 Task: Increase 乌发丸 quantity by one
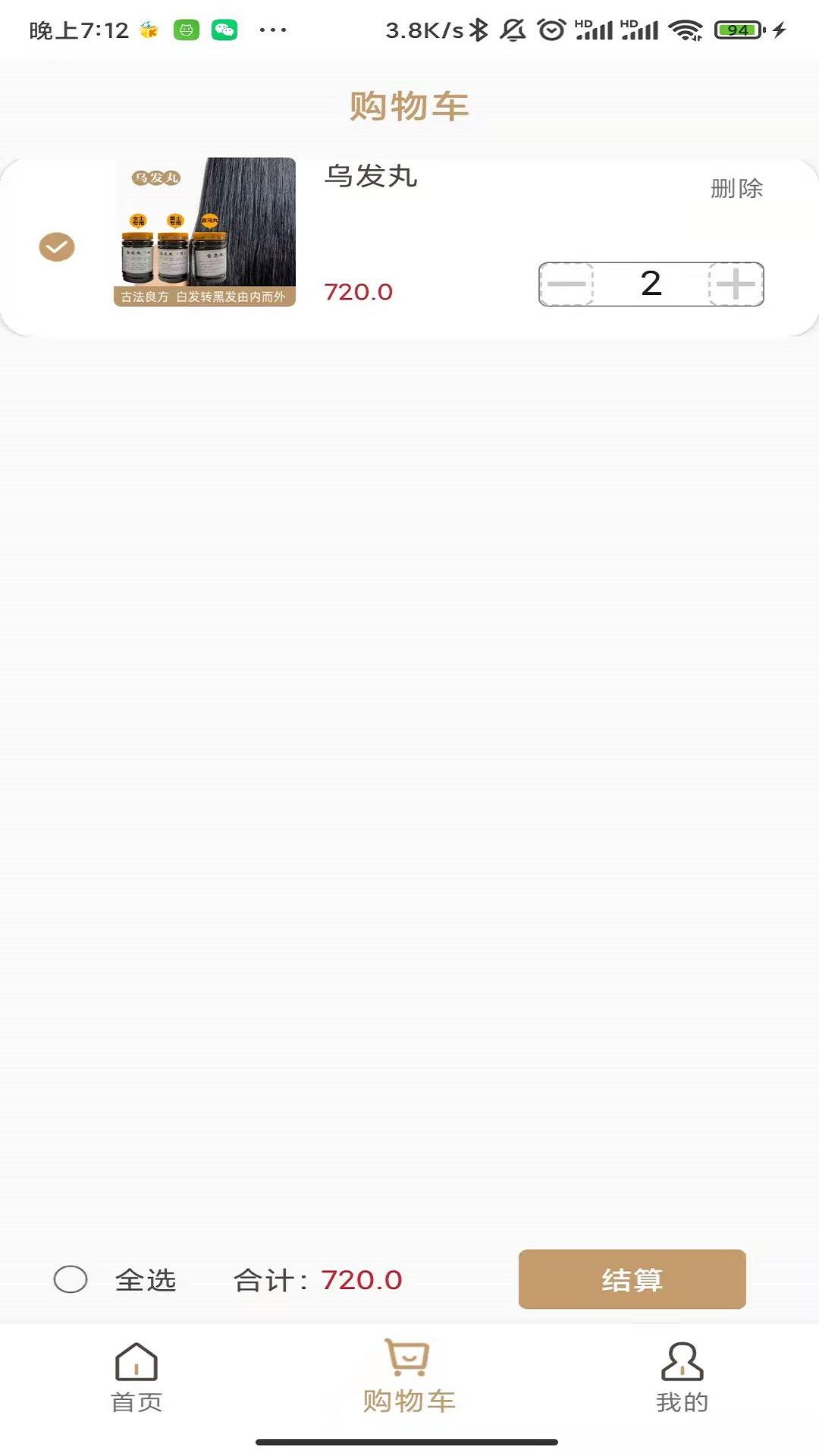736,284
